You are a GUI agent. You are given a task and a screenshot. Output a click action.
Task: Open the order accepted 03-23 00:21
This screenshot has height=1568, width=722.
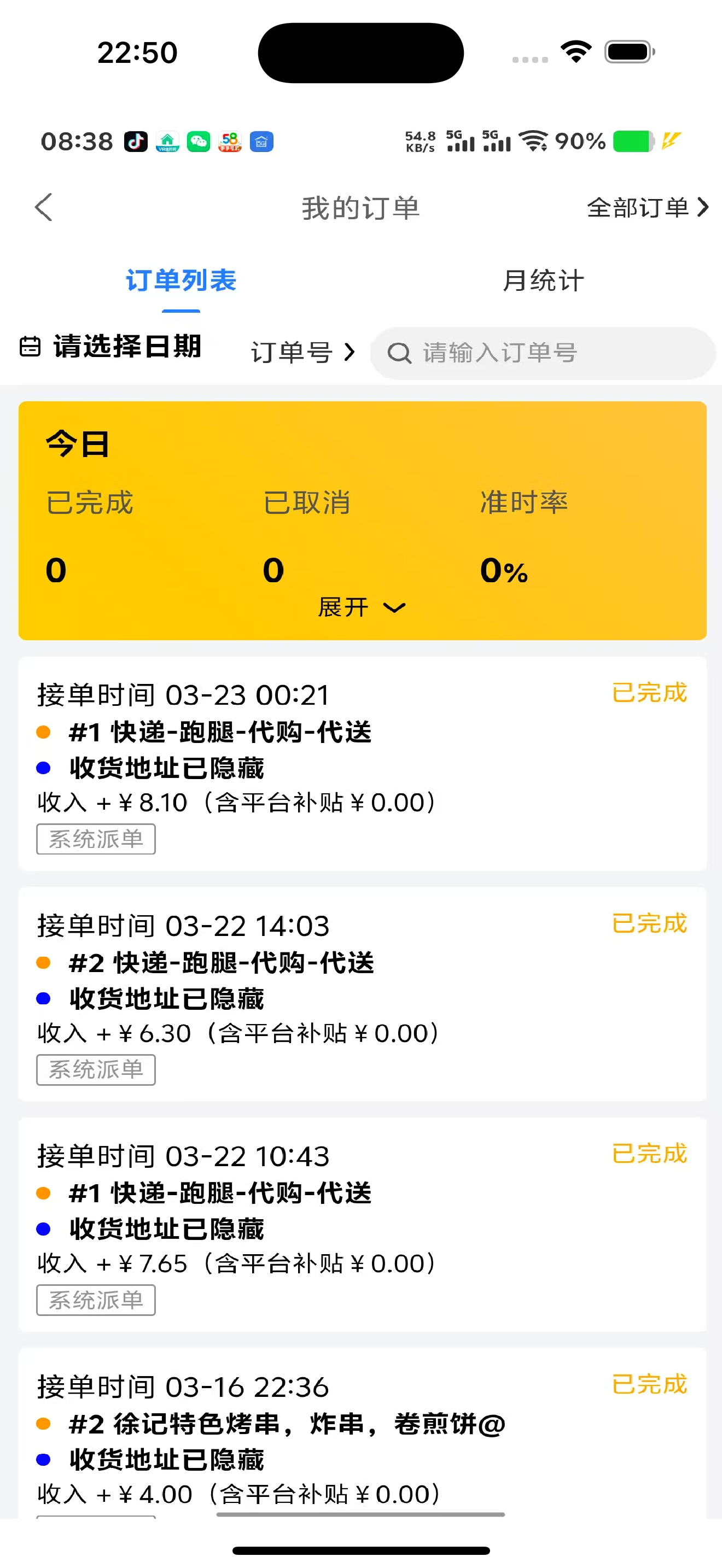pyautogui.click(x=362, y=763)
